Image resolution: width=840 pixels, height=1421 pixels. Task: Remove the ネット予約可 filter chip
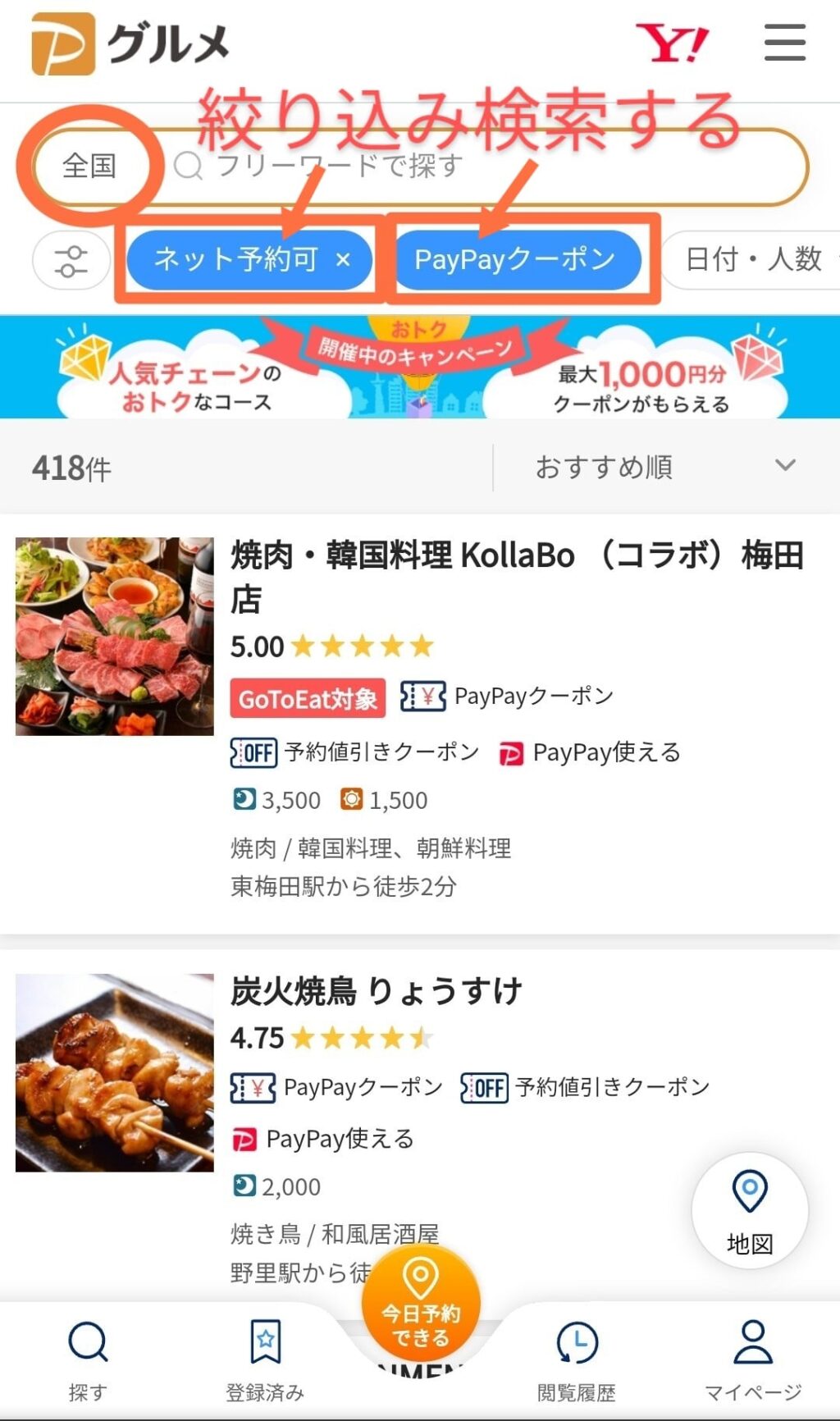click(x=343, y=260)
